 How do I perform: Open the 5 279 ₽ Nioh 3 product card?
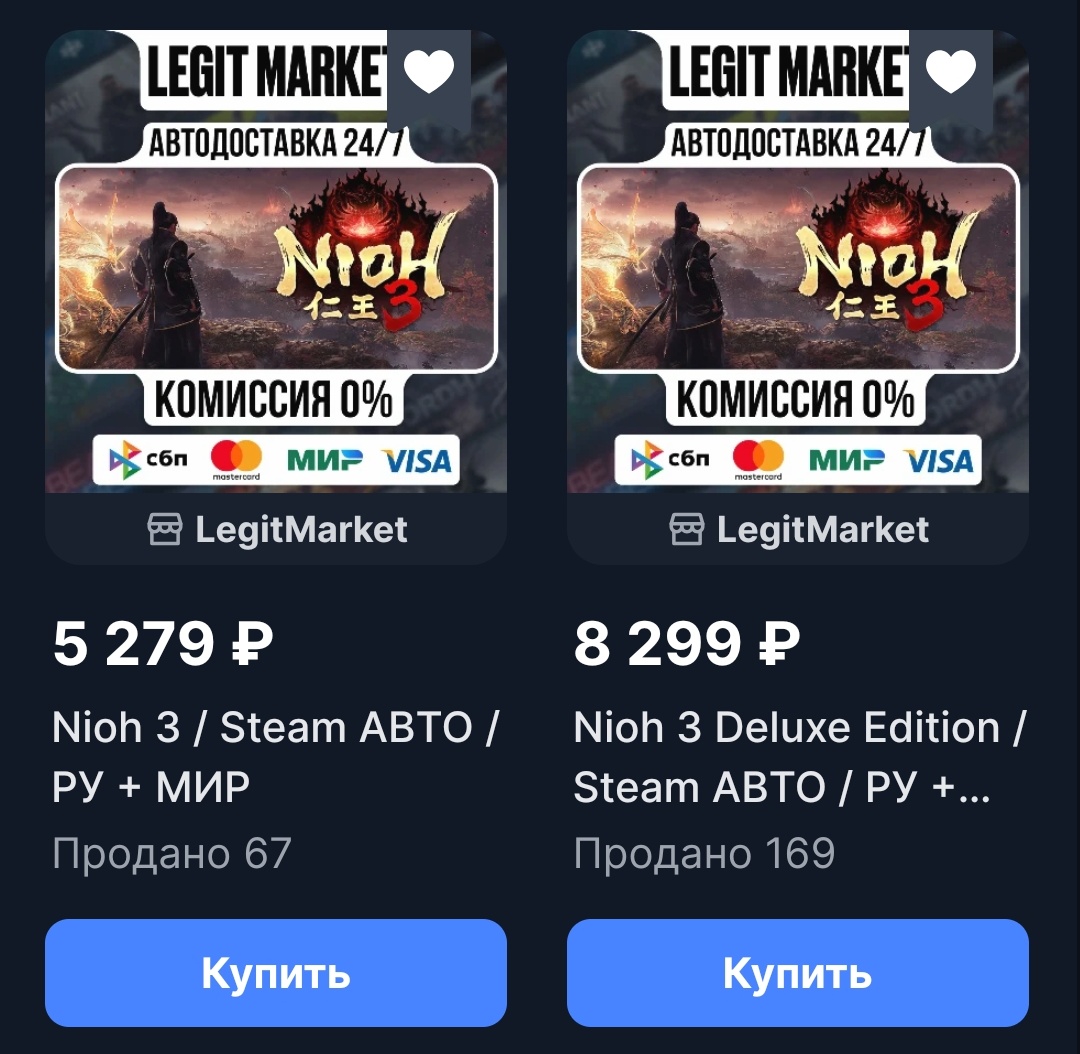coord(276,261)
